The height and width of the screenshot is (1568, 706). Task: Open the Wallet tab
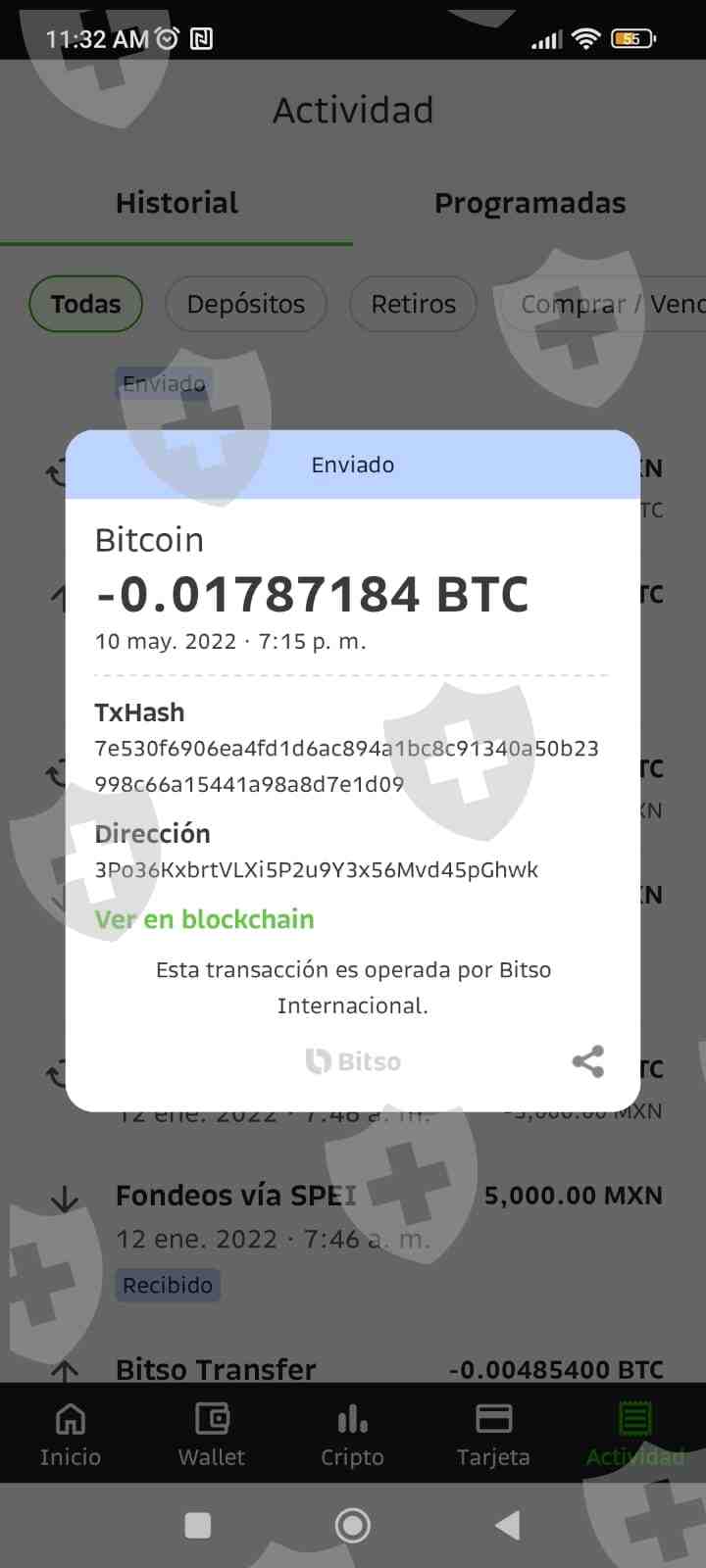tap(212, 1434)
